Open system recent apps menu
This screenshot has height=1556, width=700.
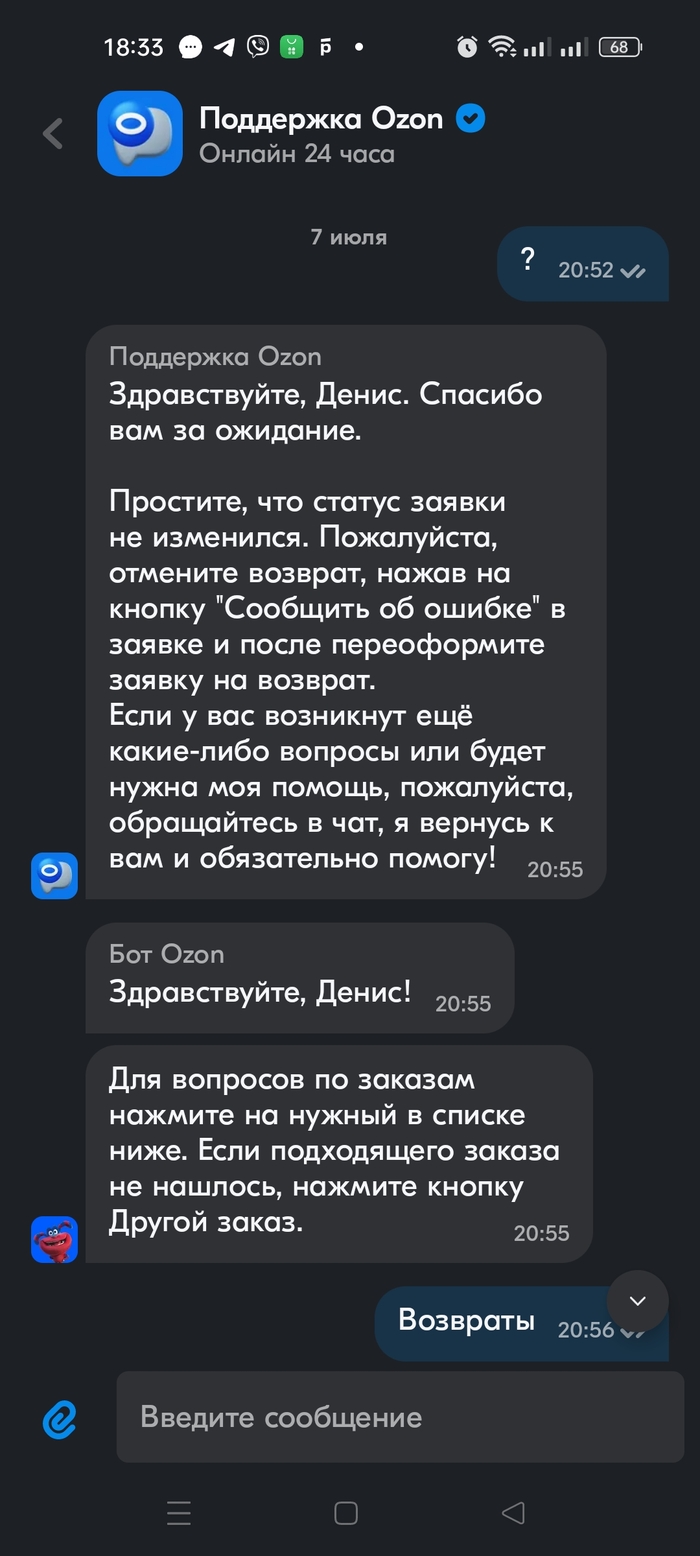pyautogui.click(x=179, y=1513)
